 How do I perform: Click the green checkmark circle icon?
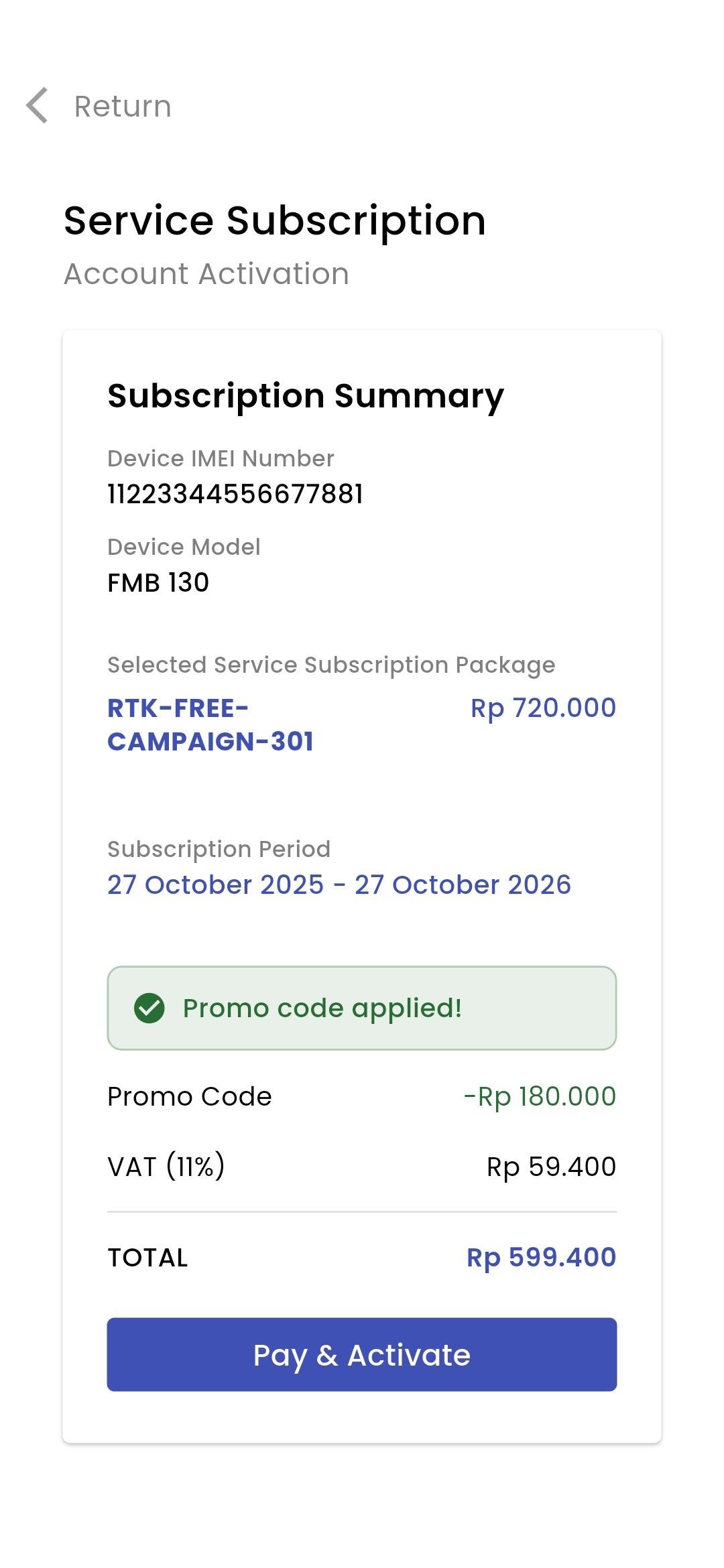click(149, 1006)
